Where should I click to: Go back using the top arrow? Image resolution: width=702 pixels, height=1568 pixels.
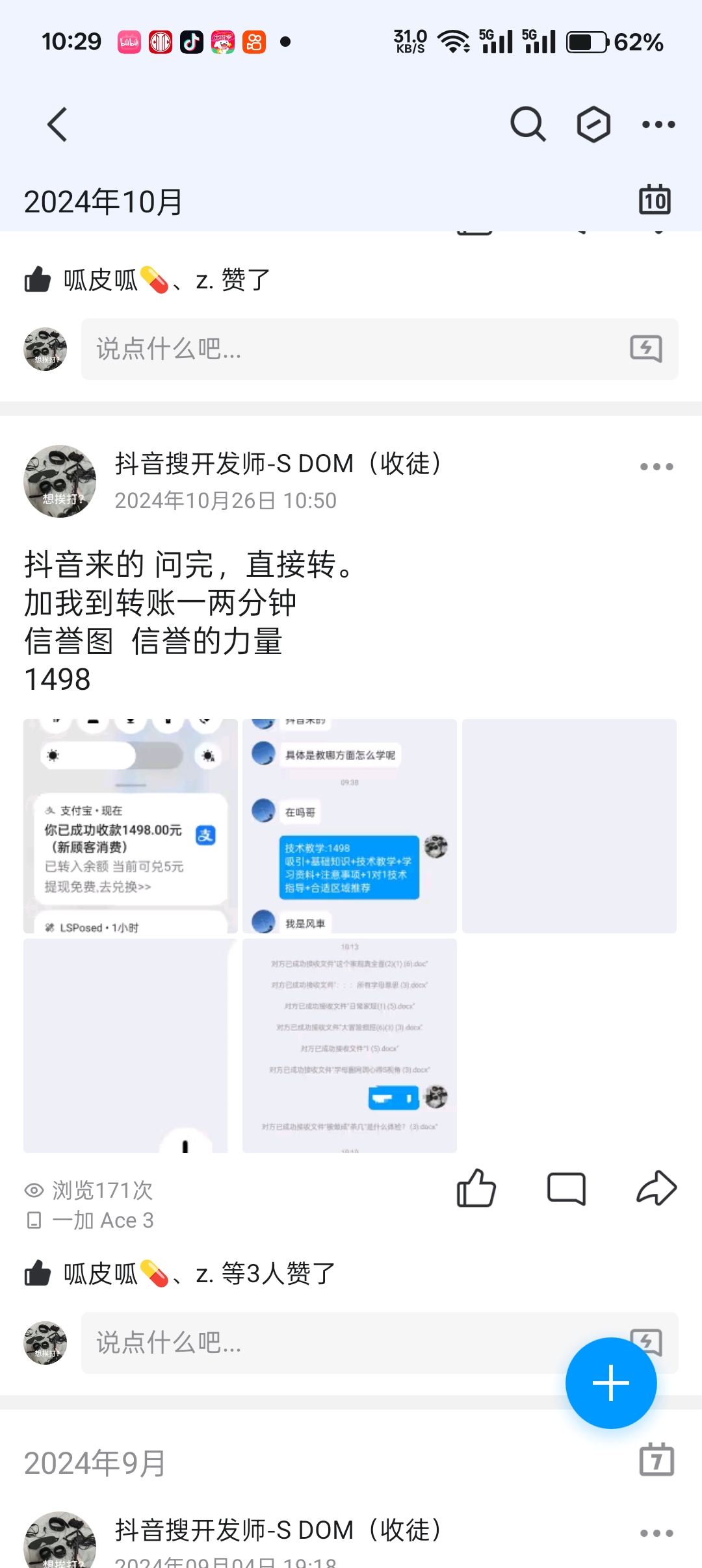58,124
